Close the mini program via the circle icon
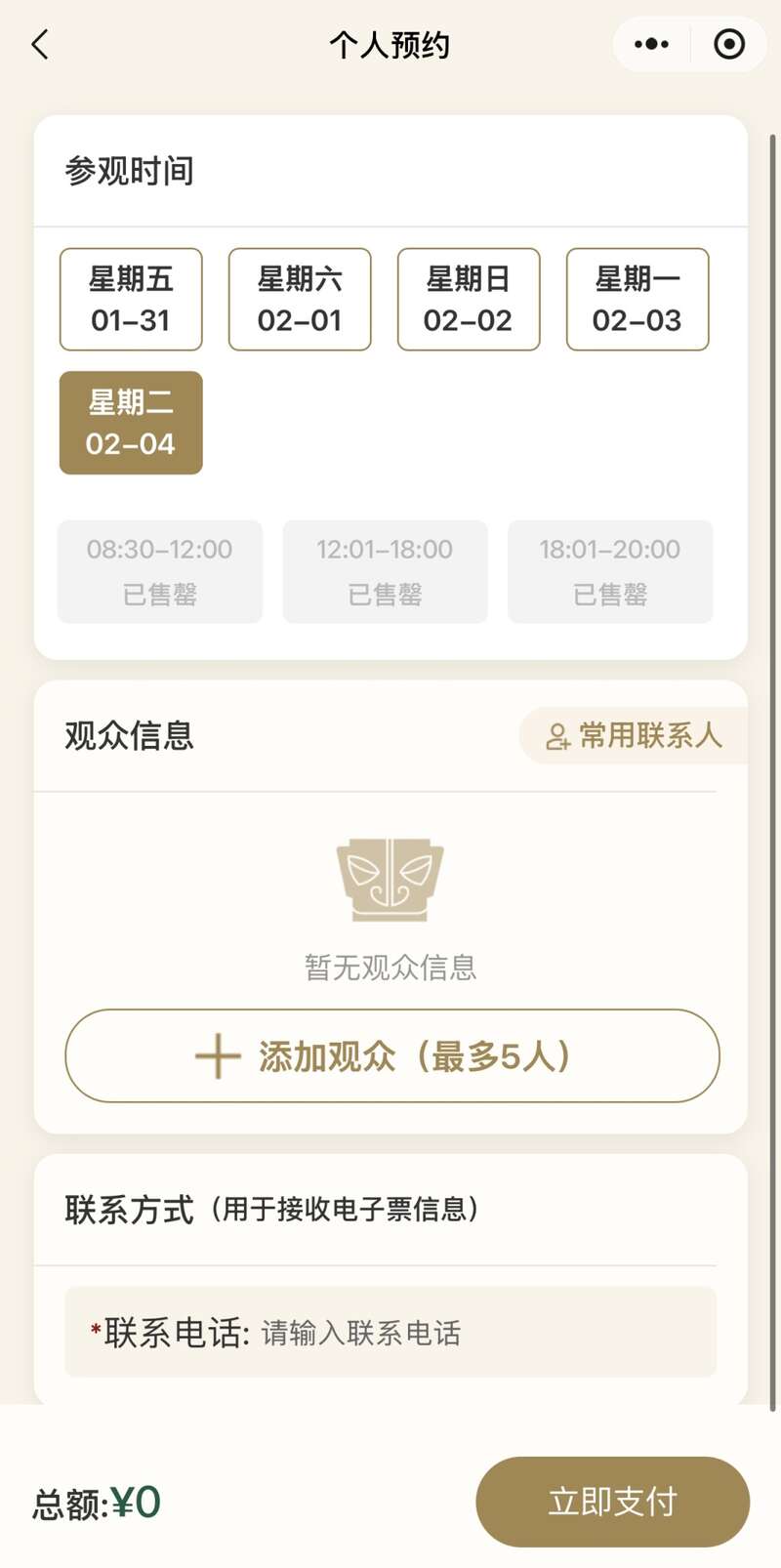 pos(728,45)
